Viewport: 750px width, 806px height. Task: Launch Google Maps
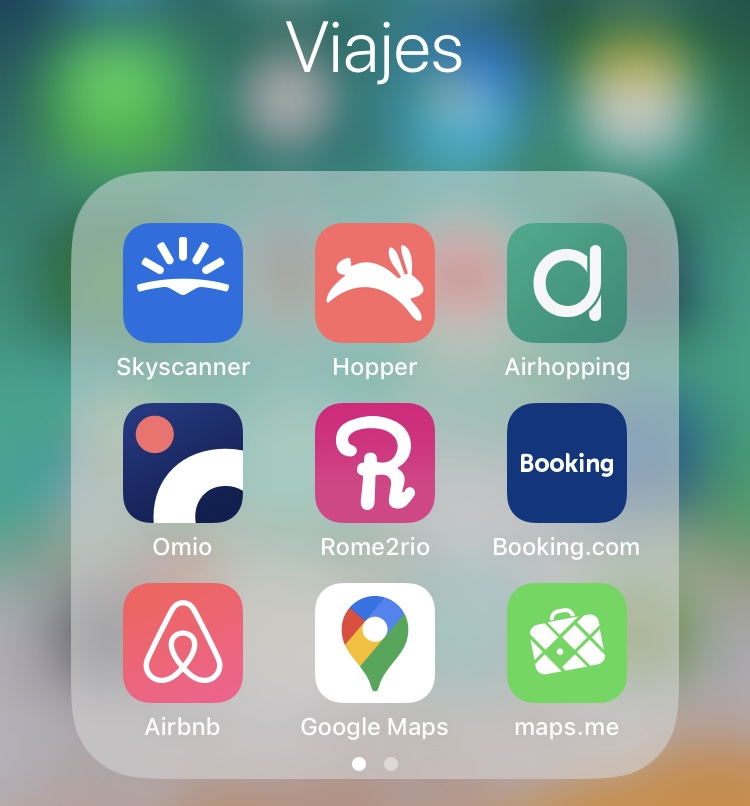[375, 643]
